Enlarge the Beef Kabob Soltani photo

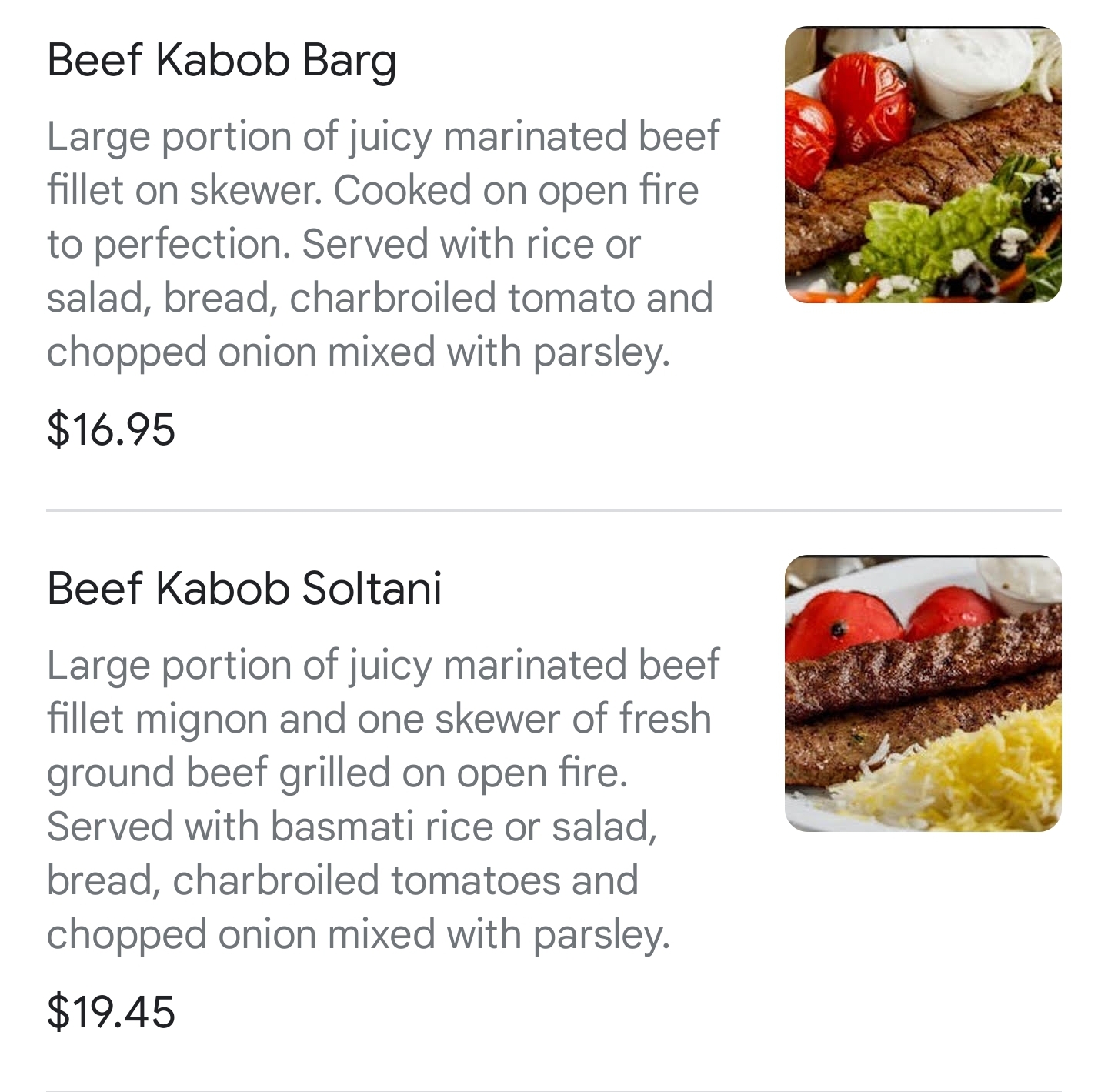point(923,693)
